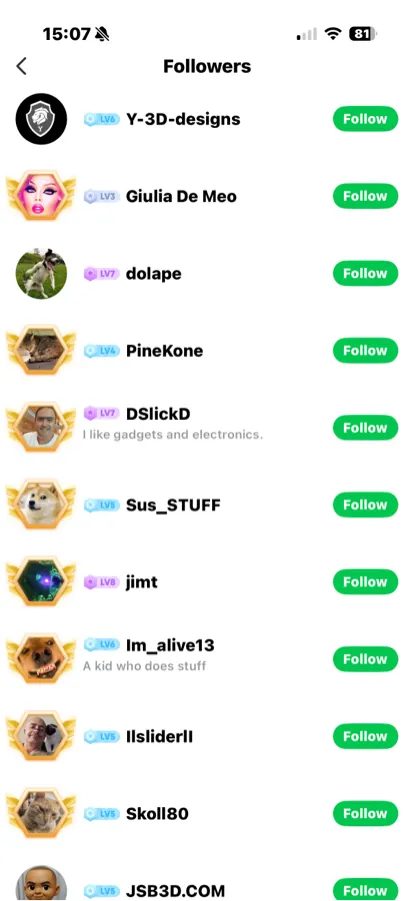
Task: Follow Sus_STUFF
Action: point(365,505)
